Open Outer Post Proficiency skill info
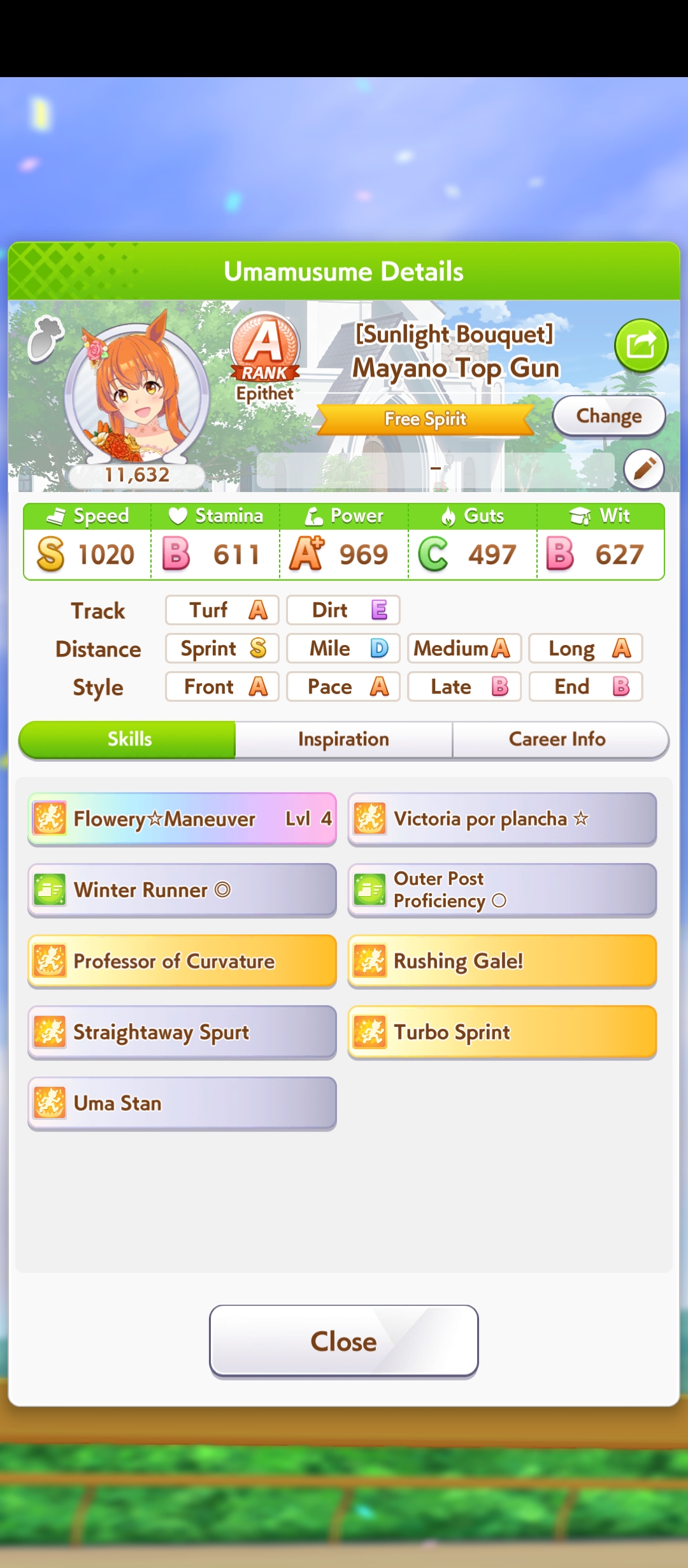Viewport: 688px width, 1568px height. [x=502, y=890]
